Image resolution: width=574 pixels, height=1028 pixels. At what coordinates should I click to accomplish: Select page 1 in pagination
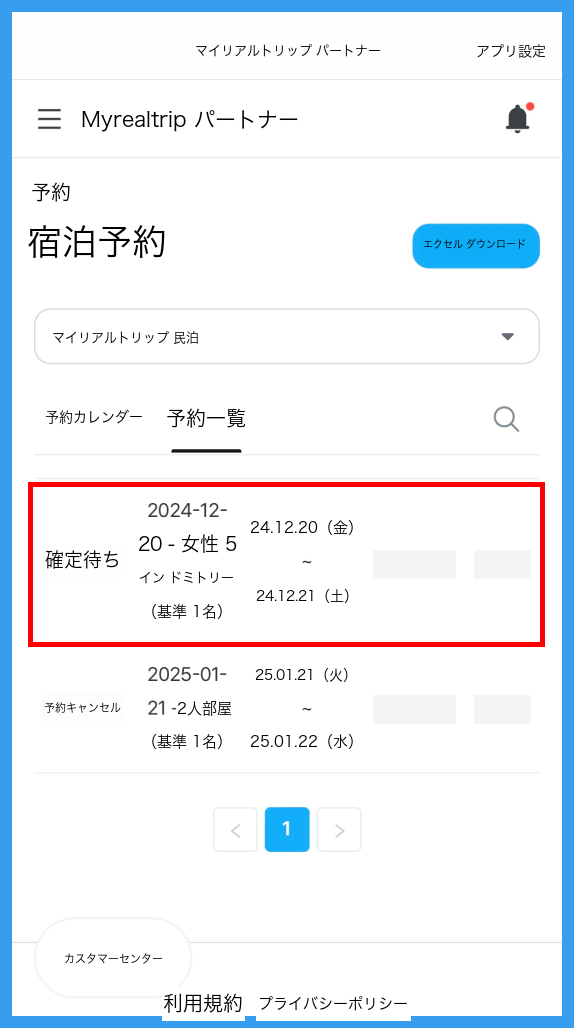[x=287, y=829]
